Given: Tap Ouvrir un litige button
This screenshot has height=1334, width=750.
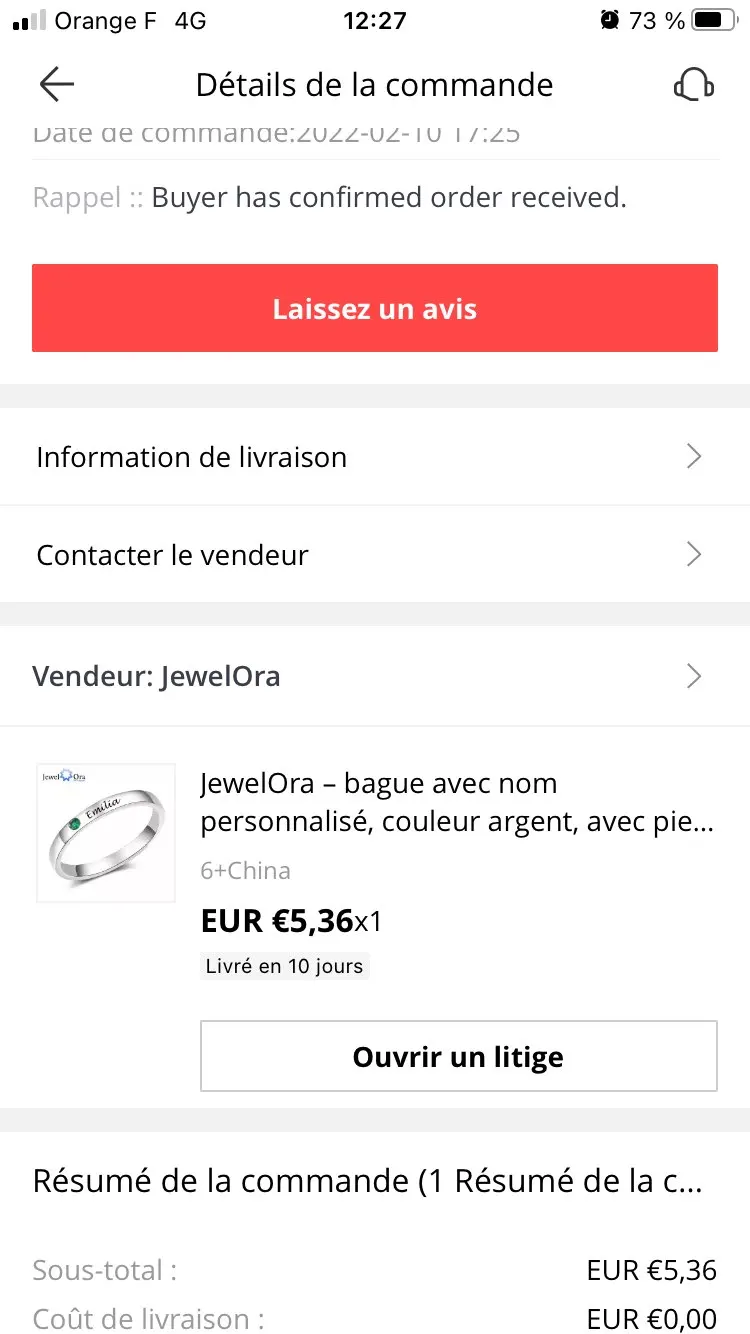Looking at the screenshot, I should 459,1056.
